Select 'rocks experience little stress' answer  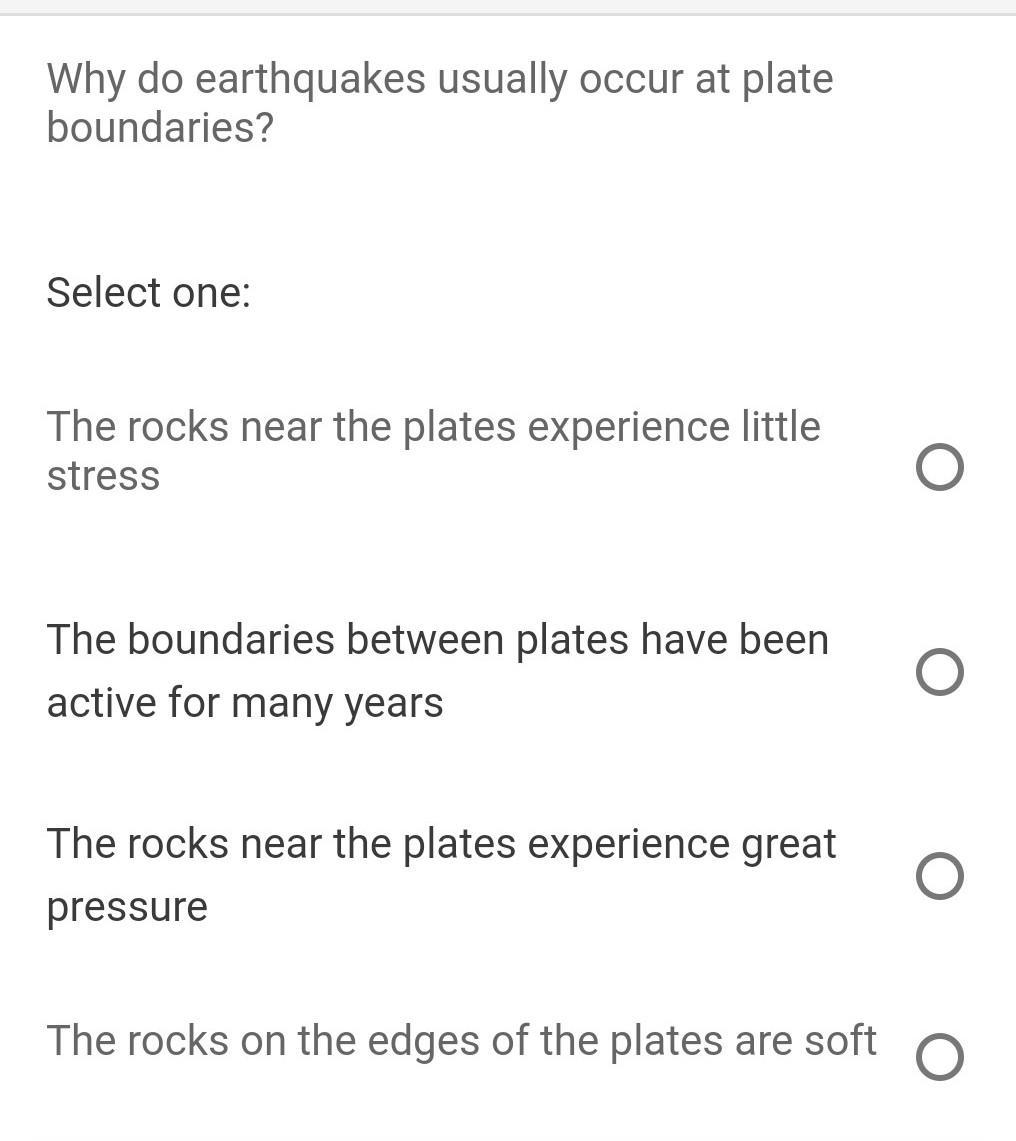click(x=939, y=467)
